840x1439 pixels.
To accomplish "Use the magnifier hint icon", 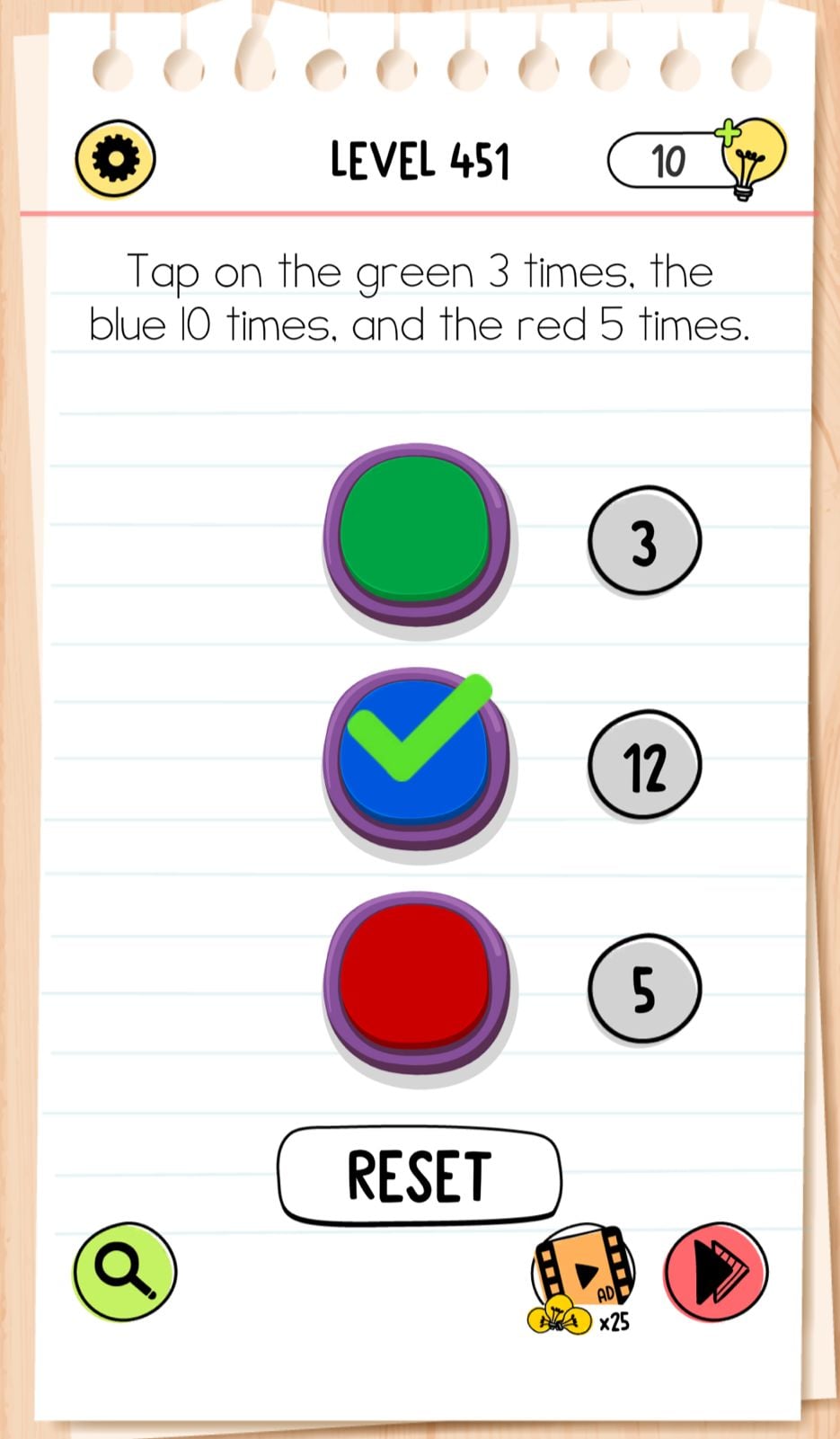I will point(124,1271).
